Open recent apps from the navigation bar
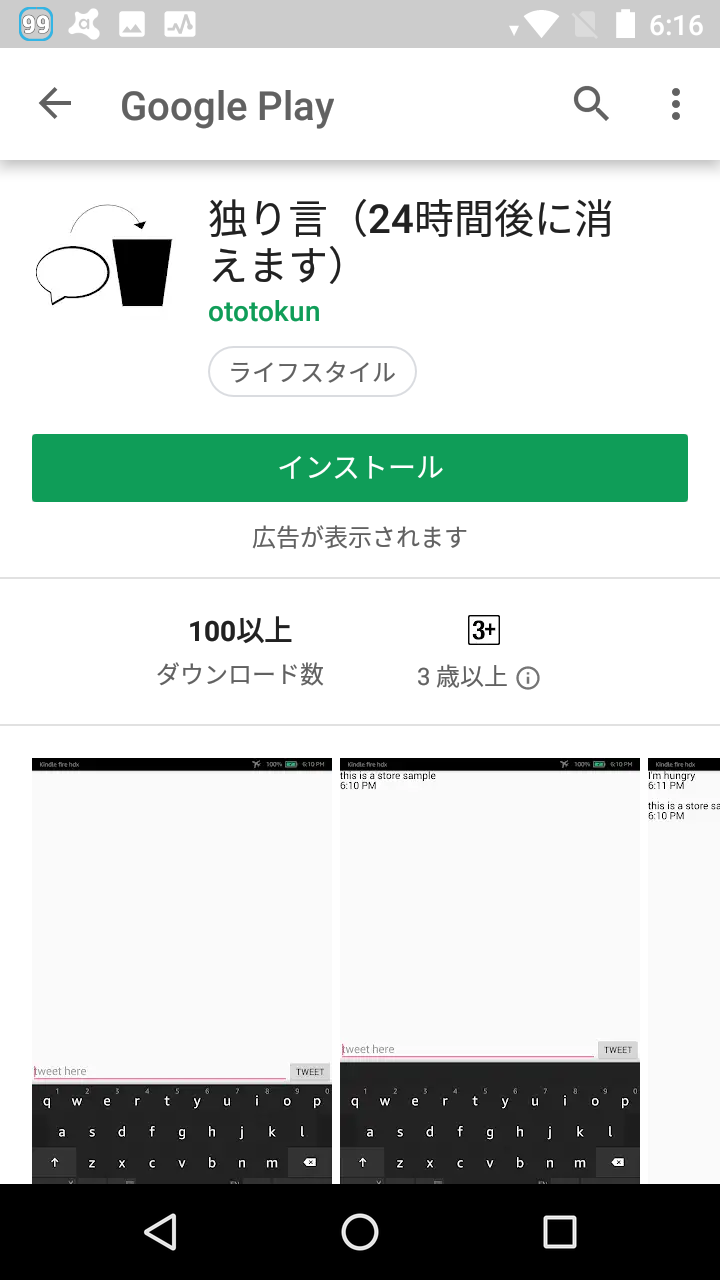Viewport: 720px width, 1280px height. (x=560, y=1232)
